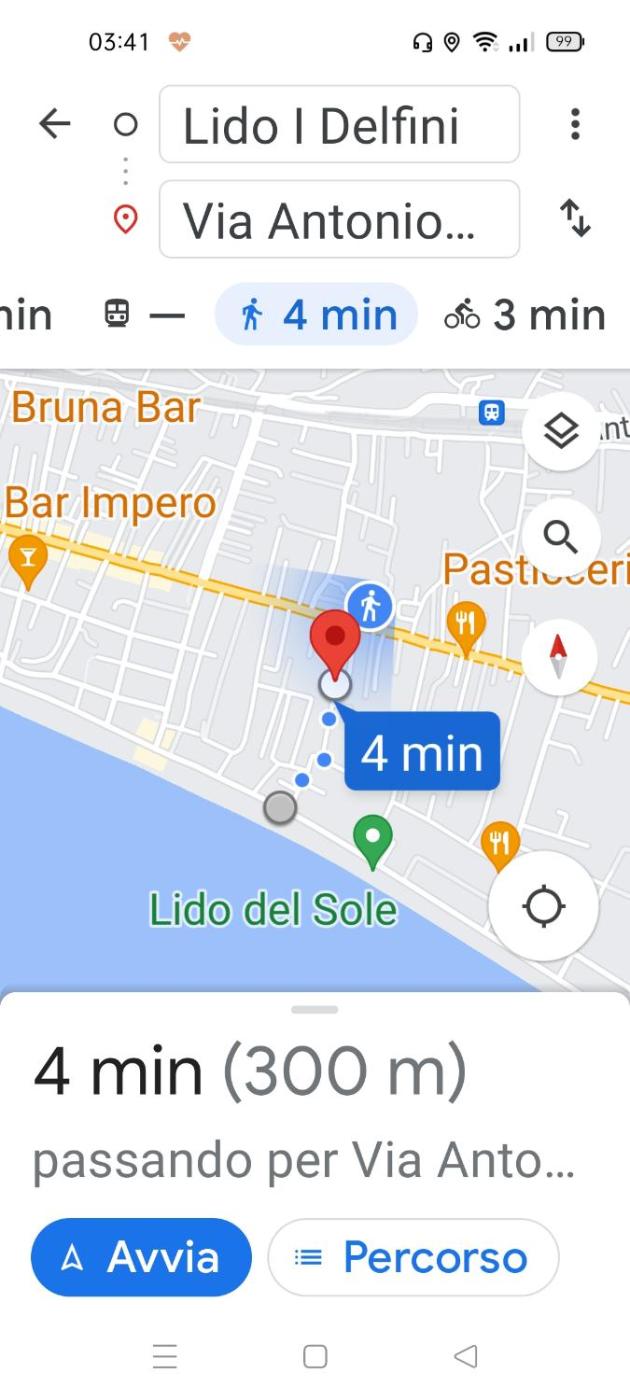Tap the Lido del Sole green pin
Image resolution: width=630 pixels, height=1400 pixels.
[x=373, y=840]
